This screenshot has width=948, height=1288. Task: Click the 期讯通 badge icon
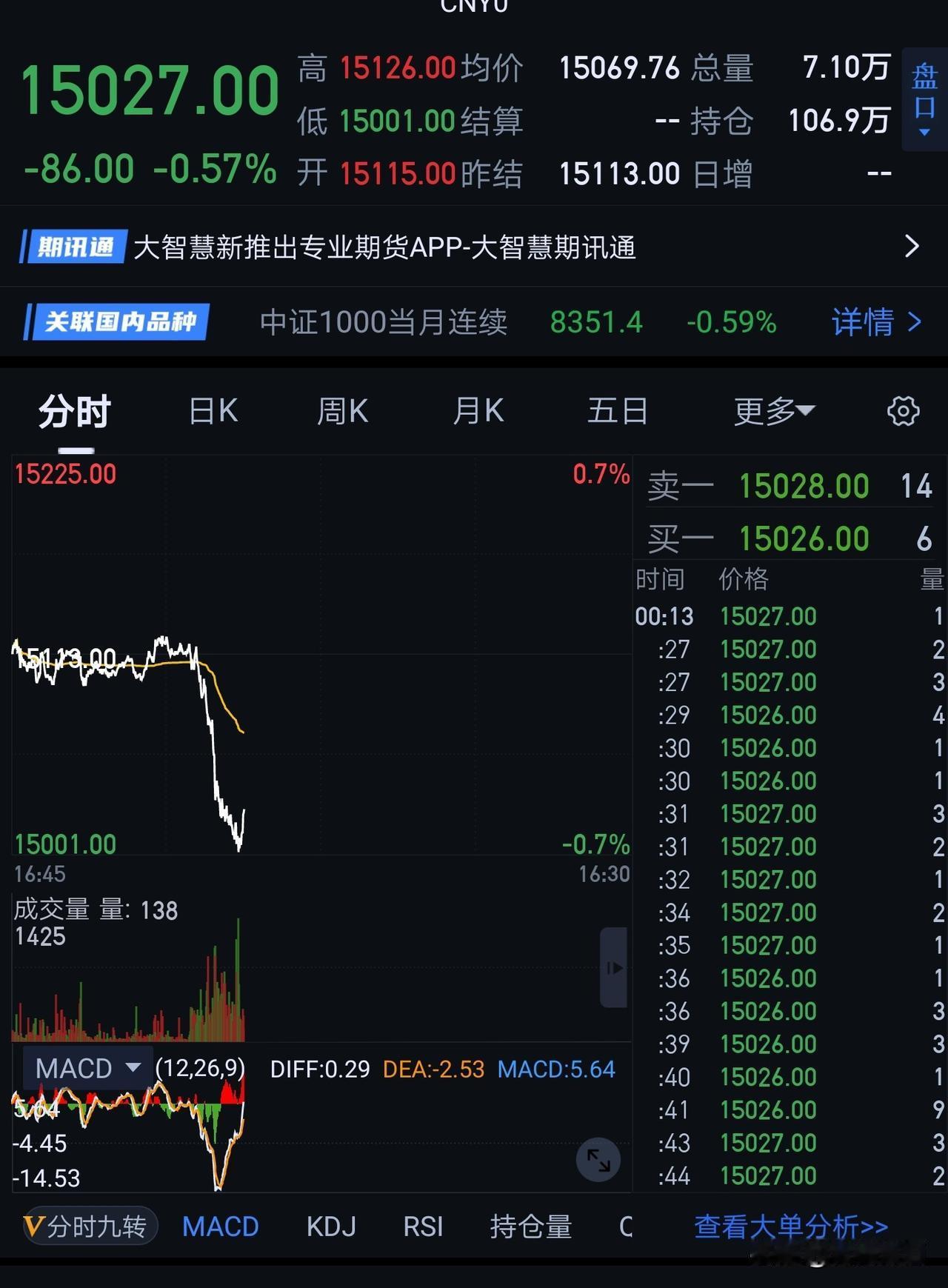coord(73,247)
